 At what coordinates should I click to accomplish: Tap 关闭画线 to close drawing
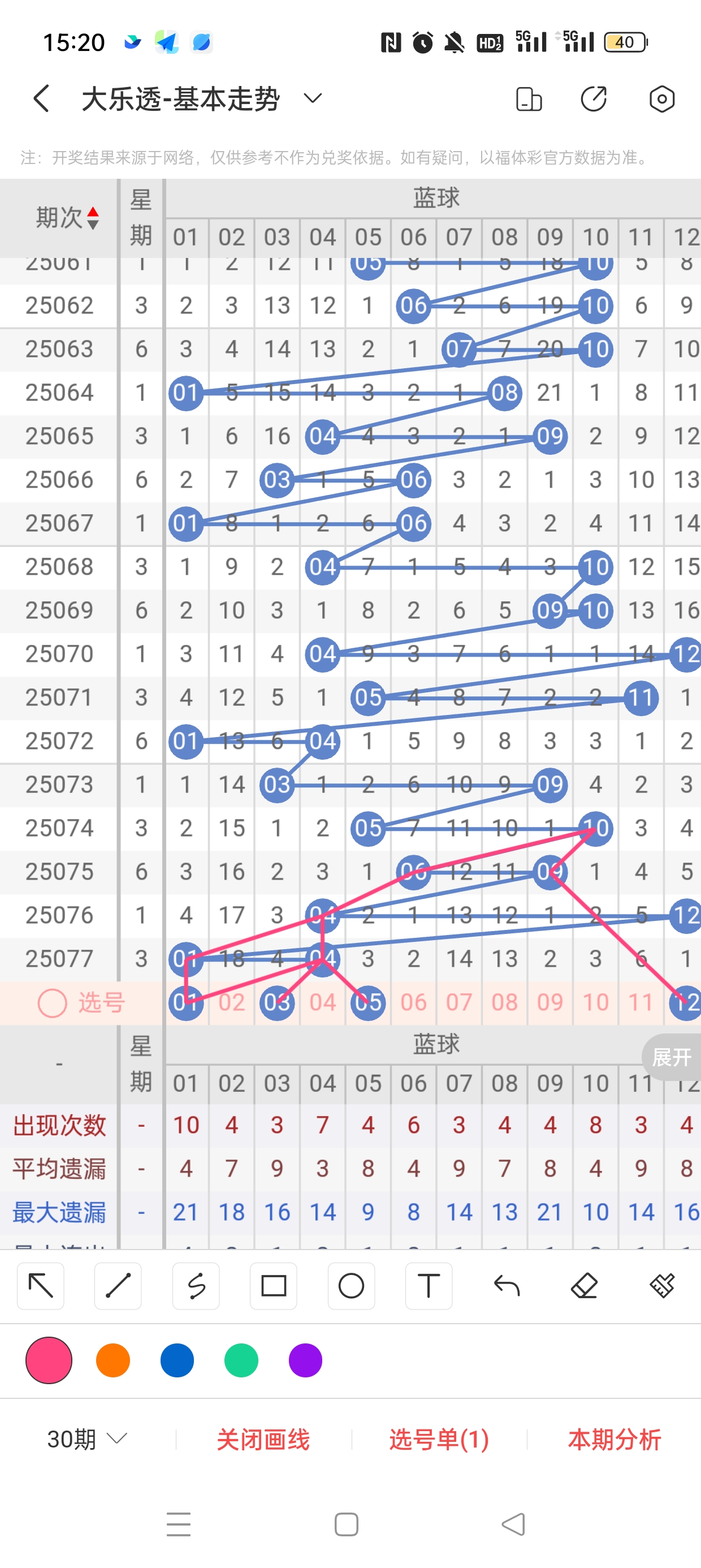263,1439
